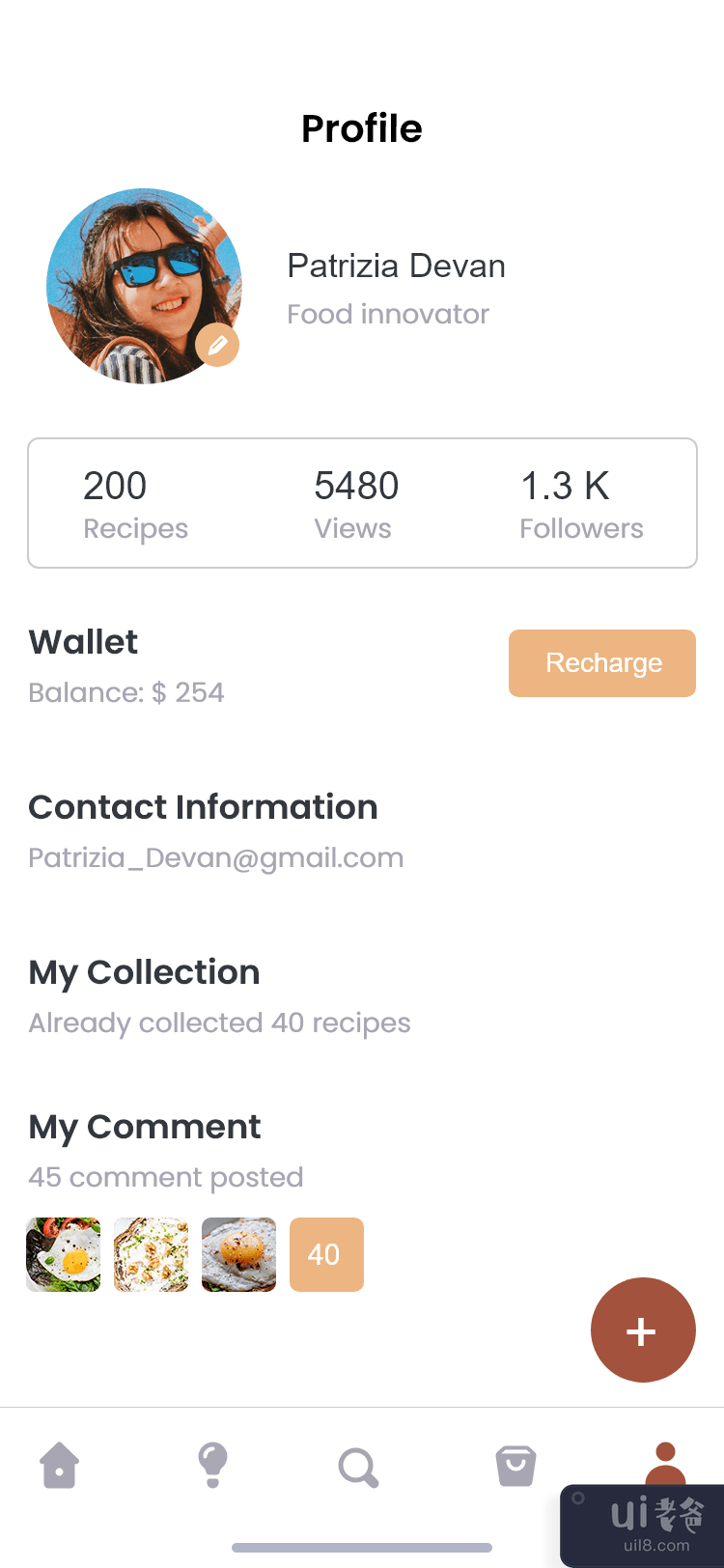
Task: Open the fried egg on toast thumbnail
Action: (x=239, y=1254)
